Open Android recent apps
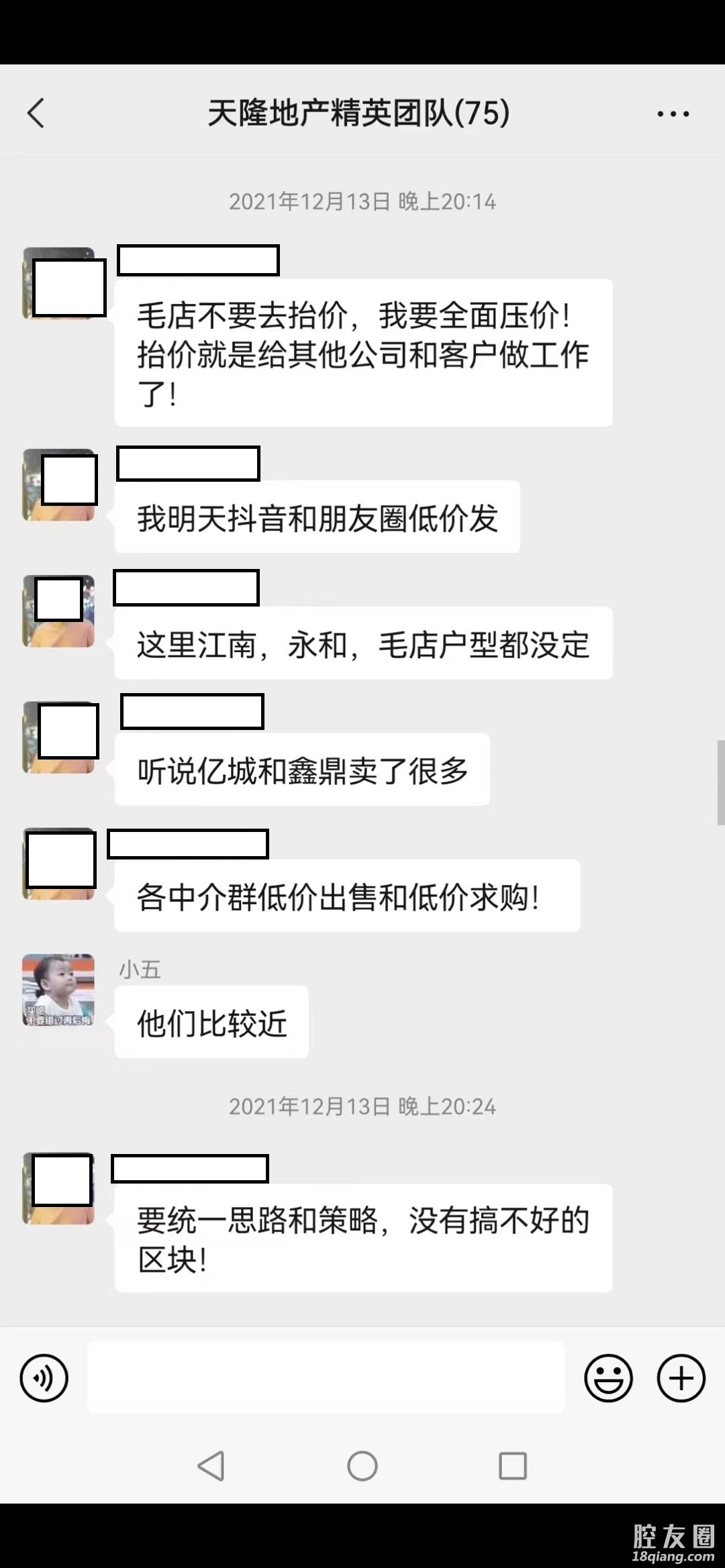This screenshot has width=725, height=1568. (513, 1466)
